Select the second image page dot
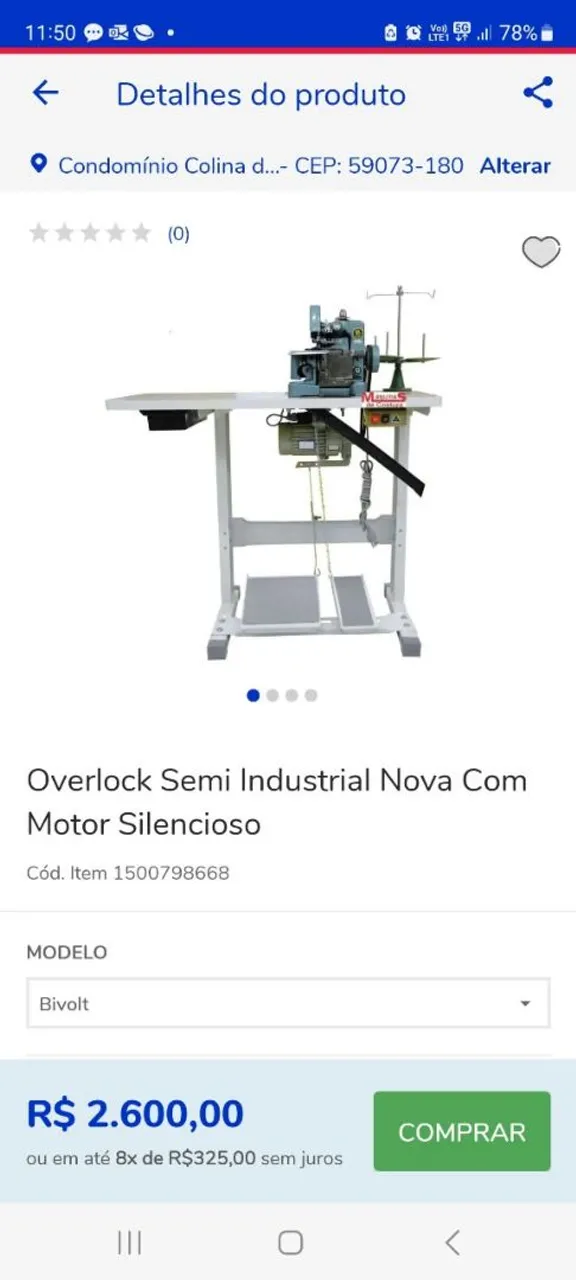The width and height of the screenshot is (576, 1280). (272, 695)
